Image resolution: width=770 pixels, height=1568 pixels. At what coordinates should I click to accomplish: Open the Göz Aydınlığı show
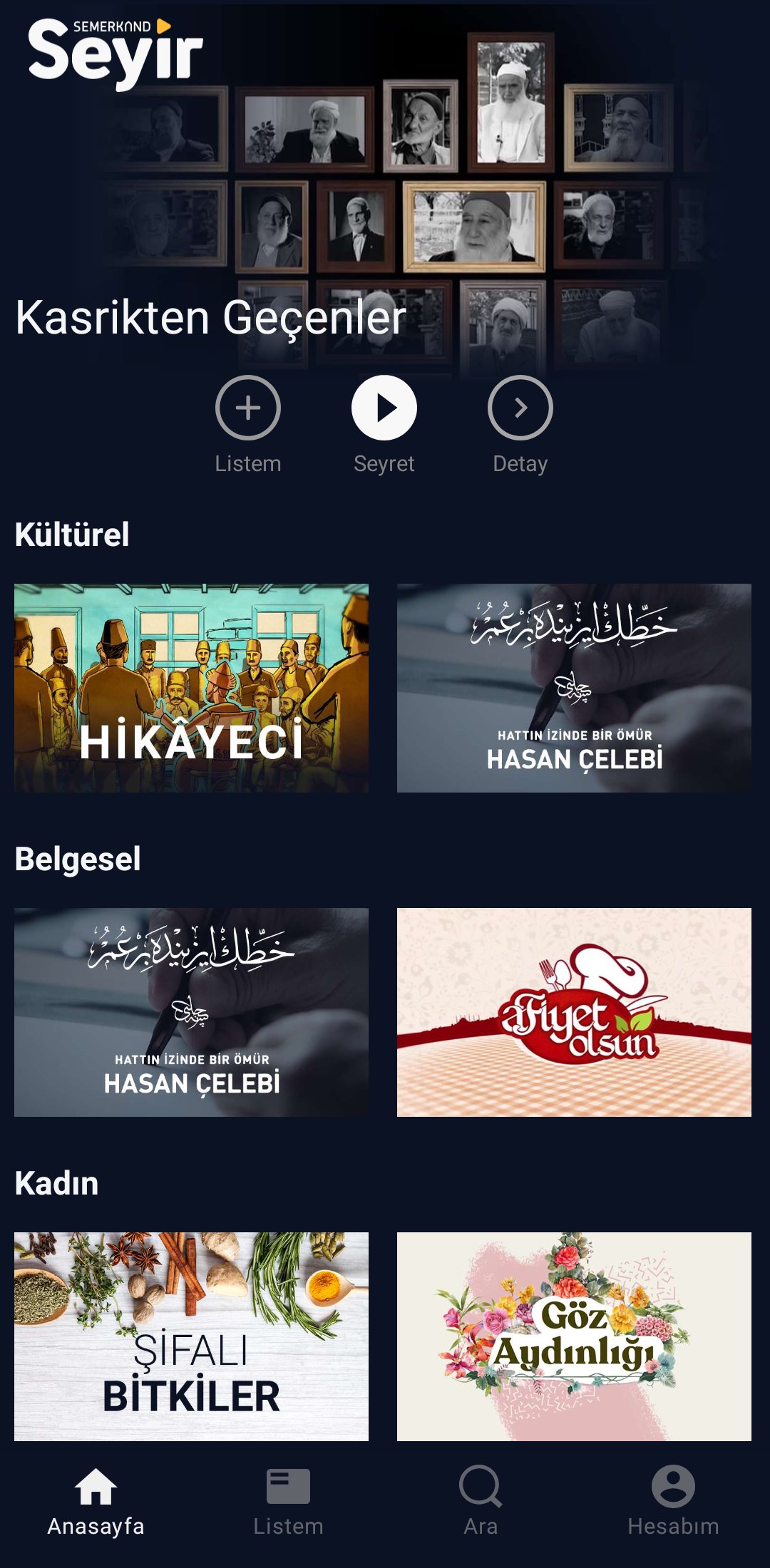(574, 1336)
